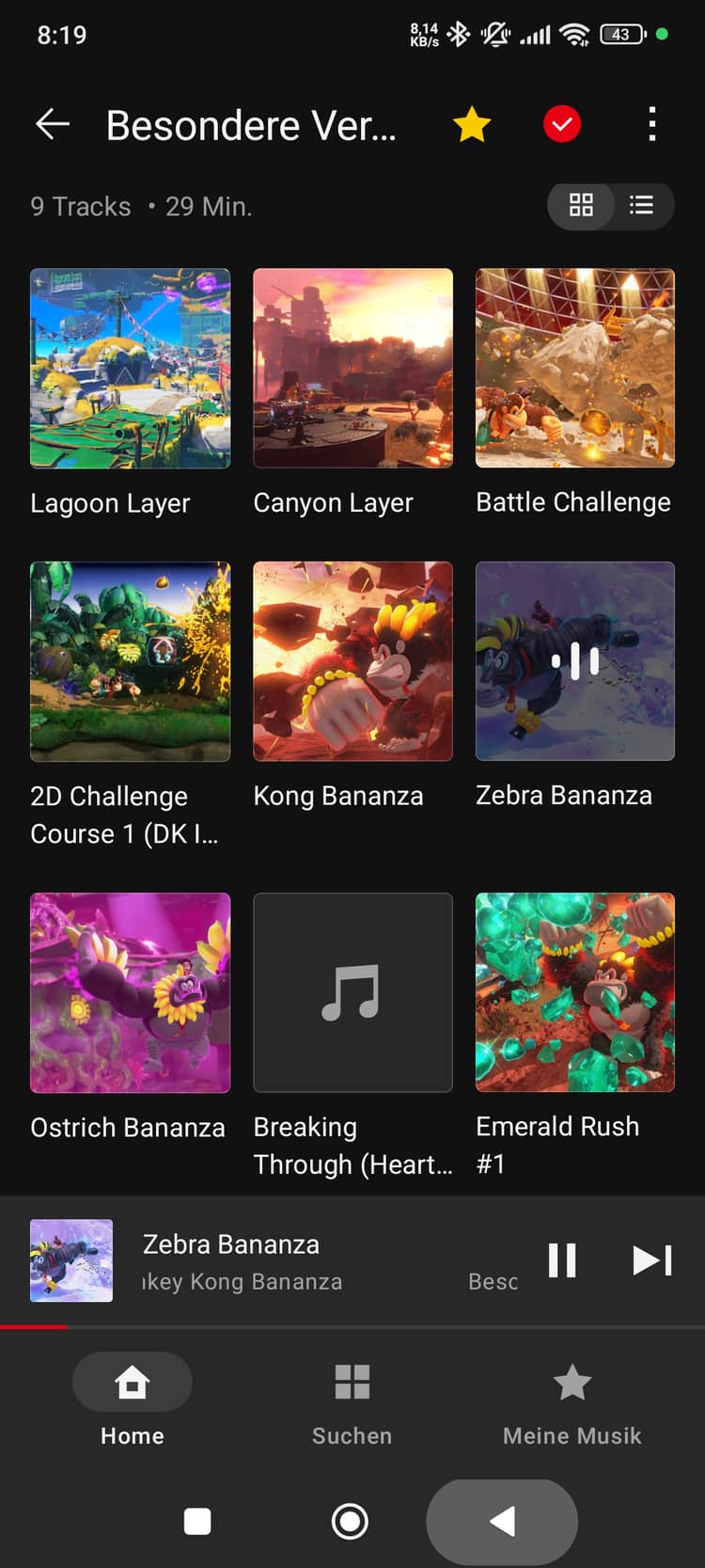The height and width of the screenshot is (1568, 705).
Task: Play the Breaking Through track
Action: 352,992
